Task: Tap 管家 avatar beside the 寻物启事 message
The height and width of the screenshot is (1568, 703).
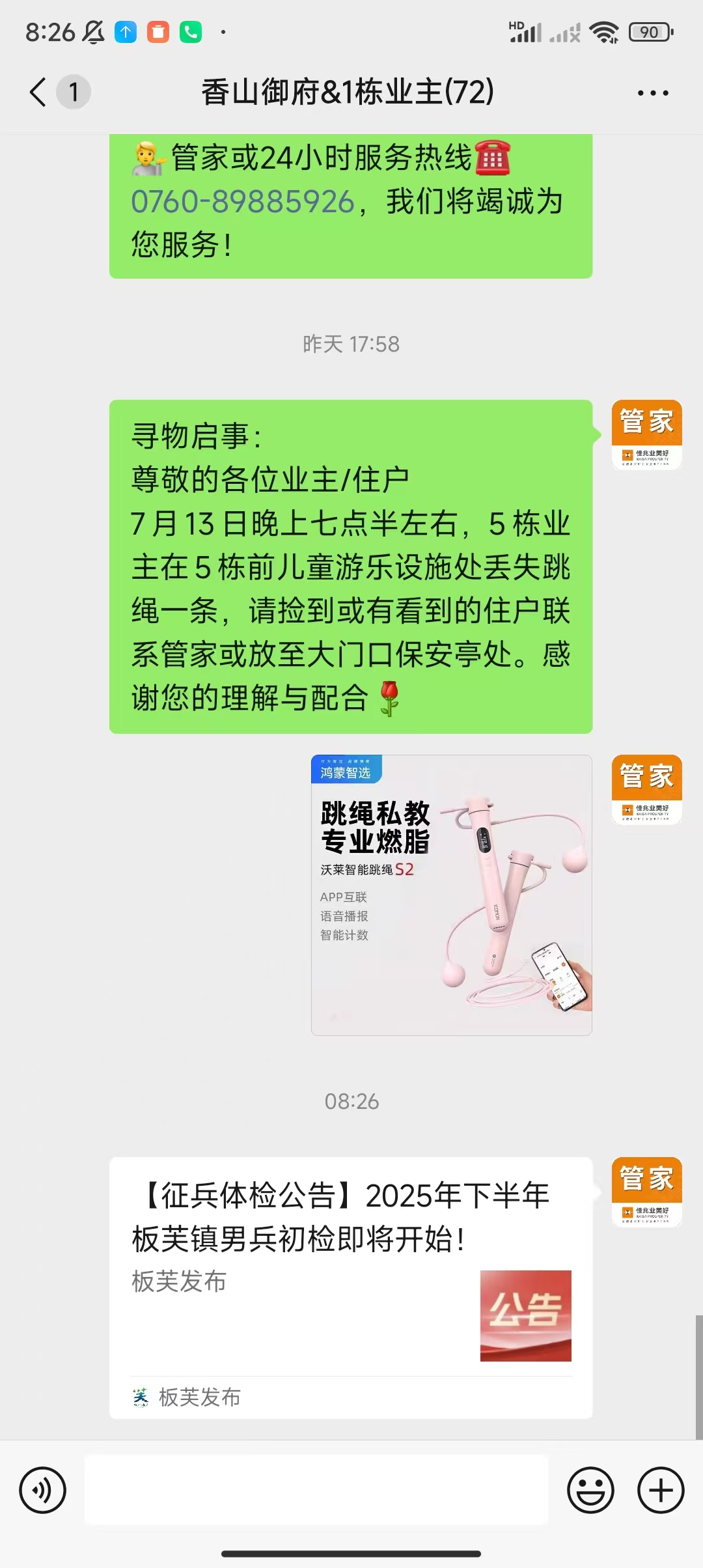Action: (x=646, y=434)
